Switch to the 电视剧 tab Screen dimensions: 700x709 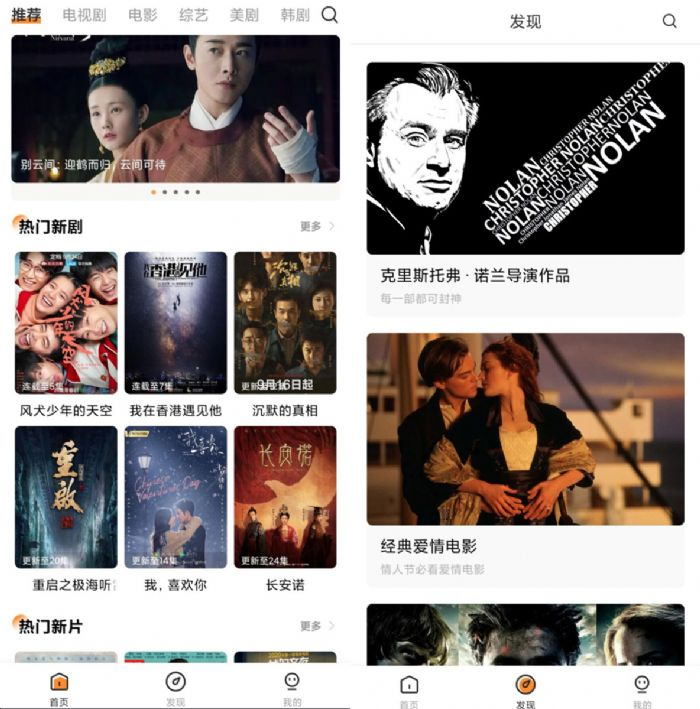pyautogui.click(x=84, y=15)
